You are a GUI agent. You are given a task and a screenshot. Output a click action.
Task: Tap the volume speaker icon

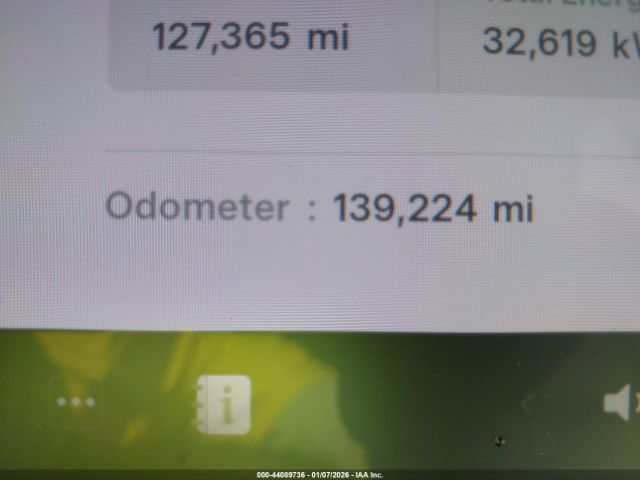click(x=620, y=403)
